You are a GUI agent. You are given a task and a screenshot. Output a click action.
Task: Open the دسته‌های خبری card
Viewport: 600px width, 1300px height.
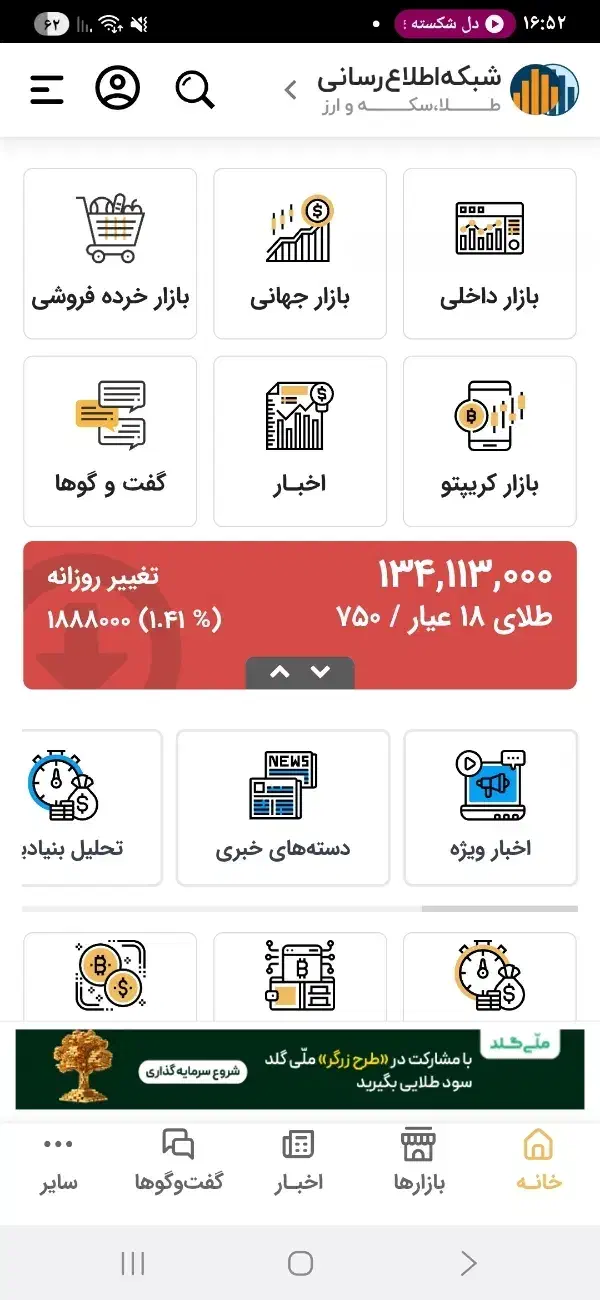(x=283, y=808)
